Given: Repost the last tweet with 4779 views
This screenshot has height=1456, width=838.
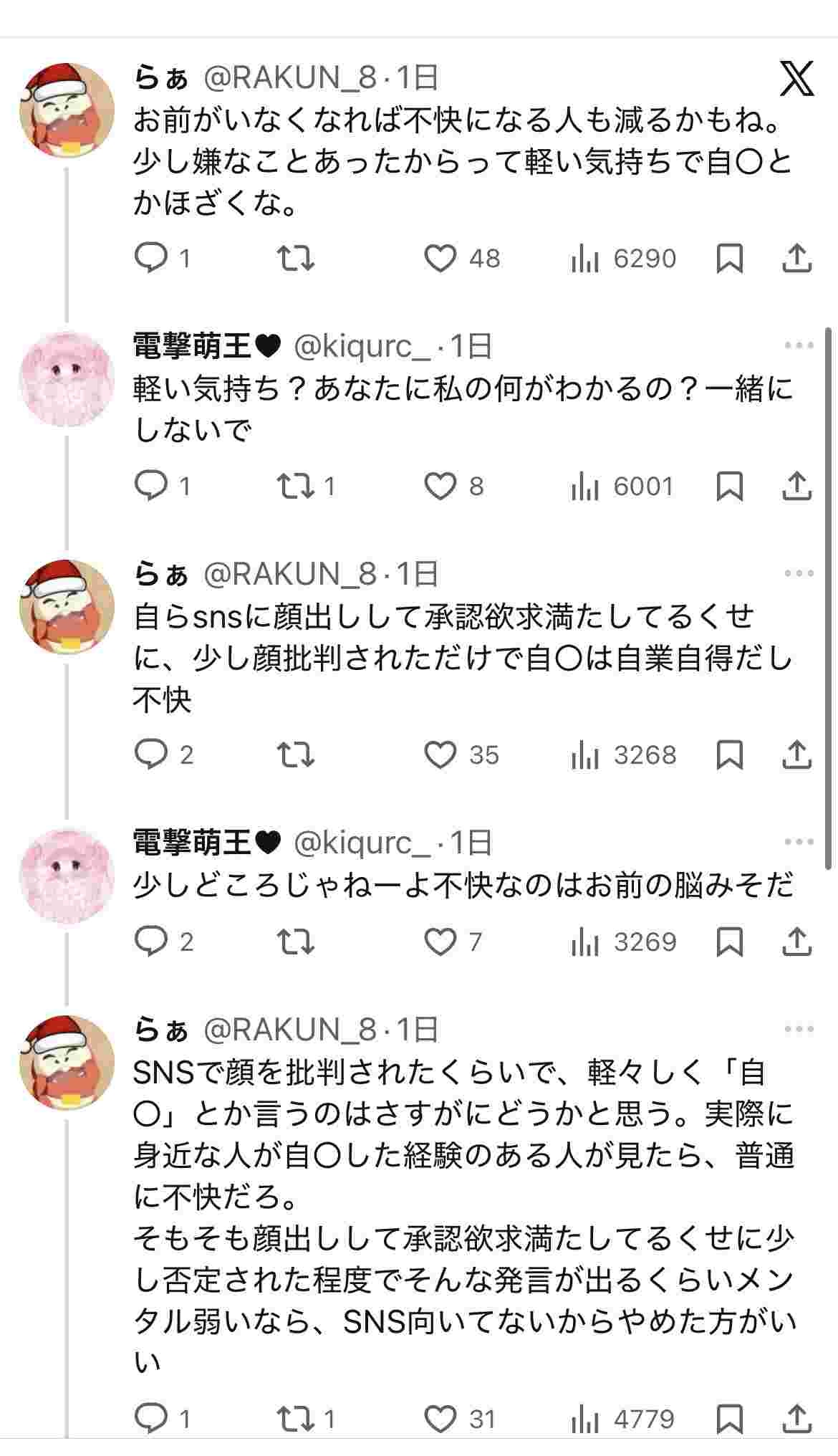Looking at the screenshot, I should pyautogui.click(x=296, y=1419).
